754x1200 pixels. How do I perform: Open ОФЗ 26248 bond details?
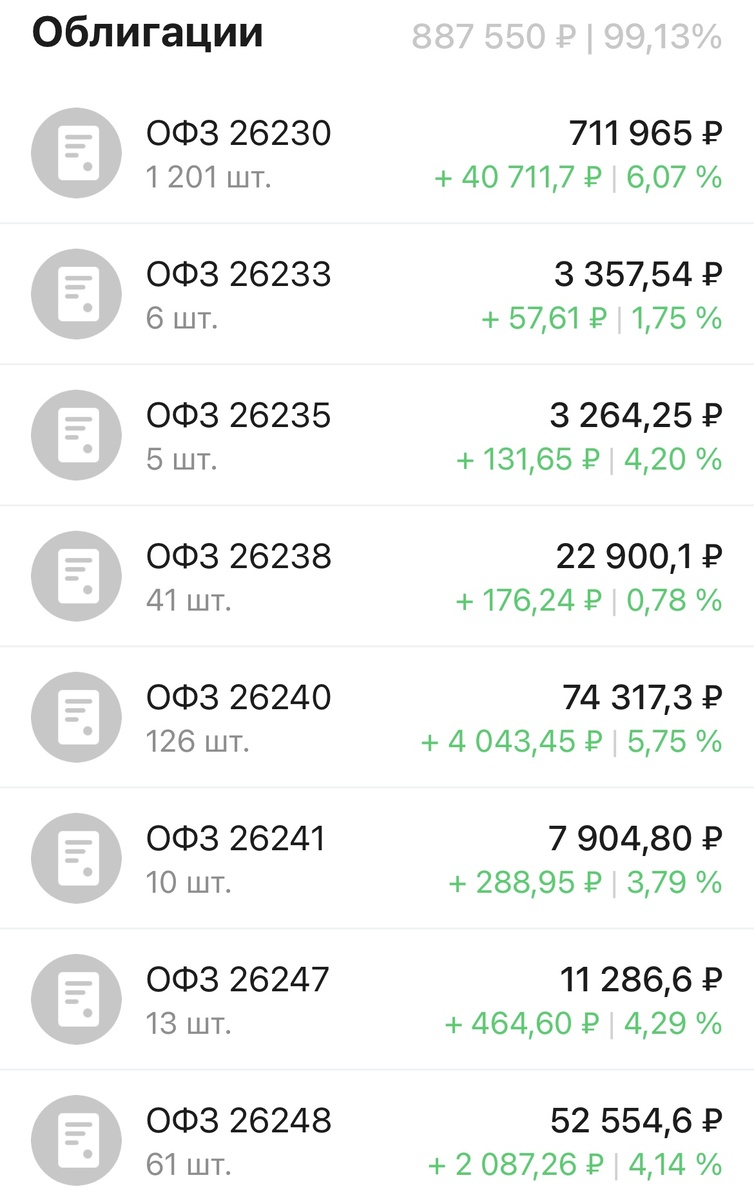[377, 1141]
